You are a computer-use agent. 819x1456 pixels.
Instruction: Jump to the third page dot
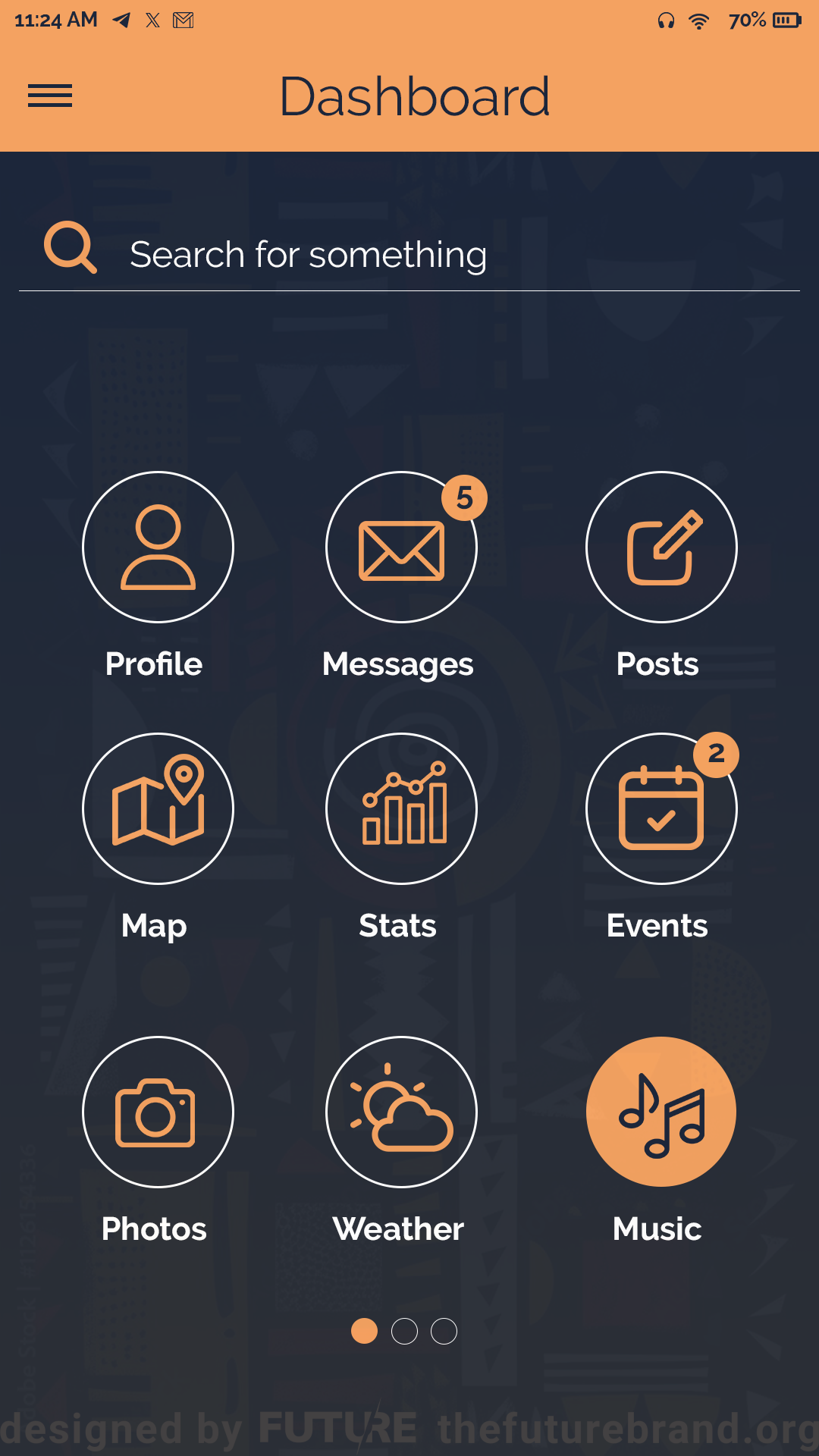444,1331
